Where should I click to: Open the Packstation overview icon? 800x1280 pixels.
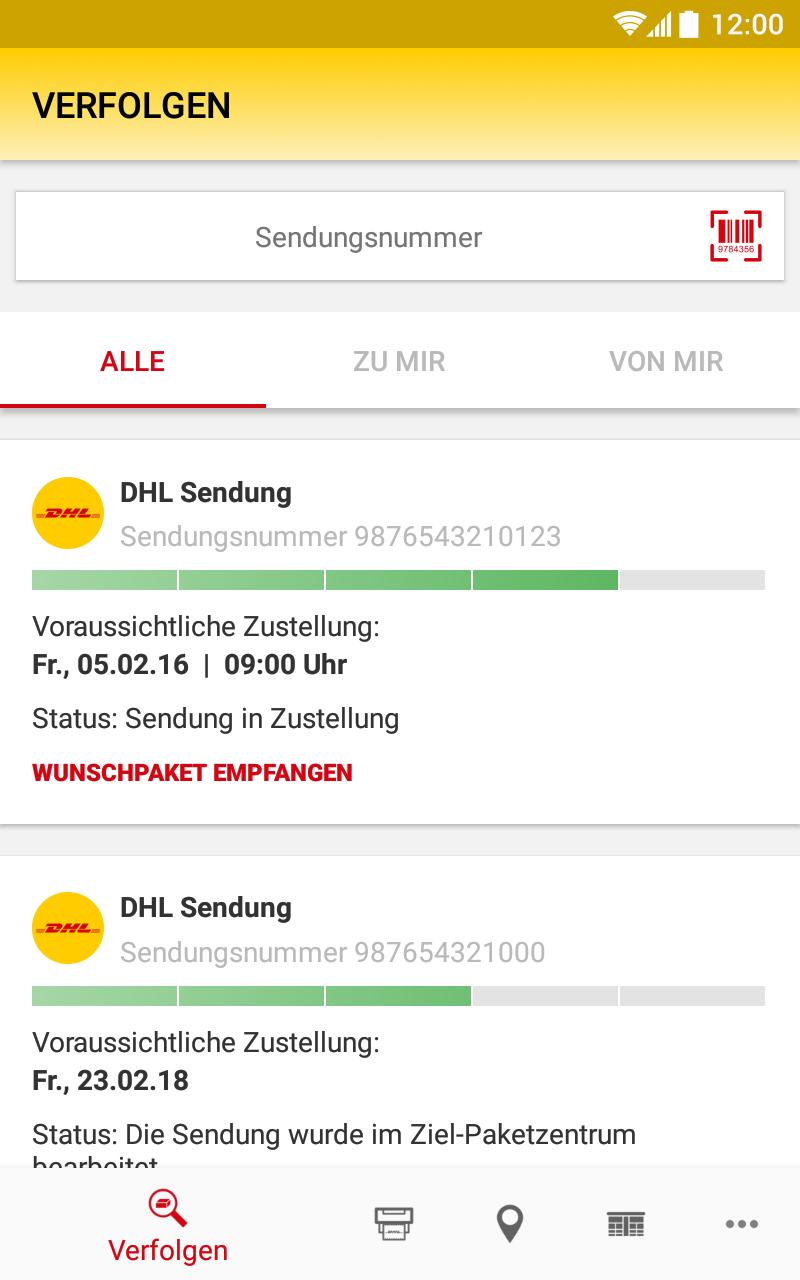point(625,1222)
